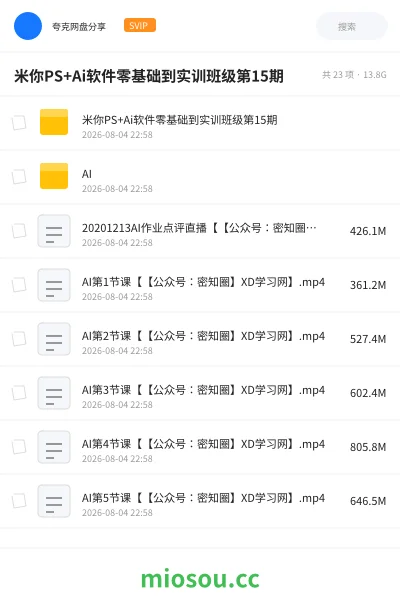Image resolution: width=400 pixels, height=600 pixels.
Task: Check the box for 20201213AI作业点评直播
Action: point(19,230)
